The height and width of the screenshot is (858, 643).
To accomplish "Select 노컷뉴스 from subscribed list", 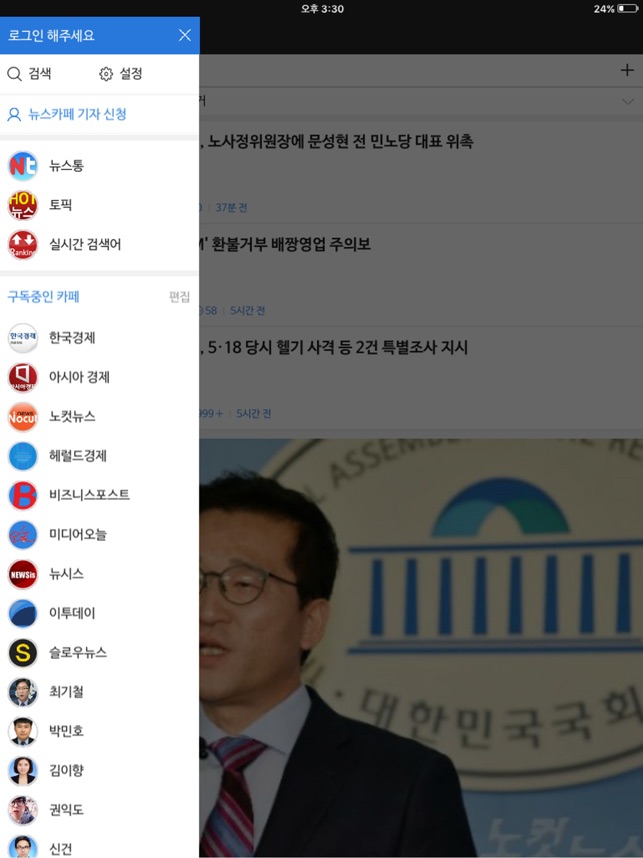I will (x=72, y=416).
